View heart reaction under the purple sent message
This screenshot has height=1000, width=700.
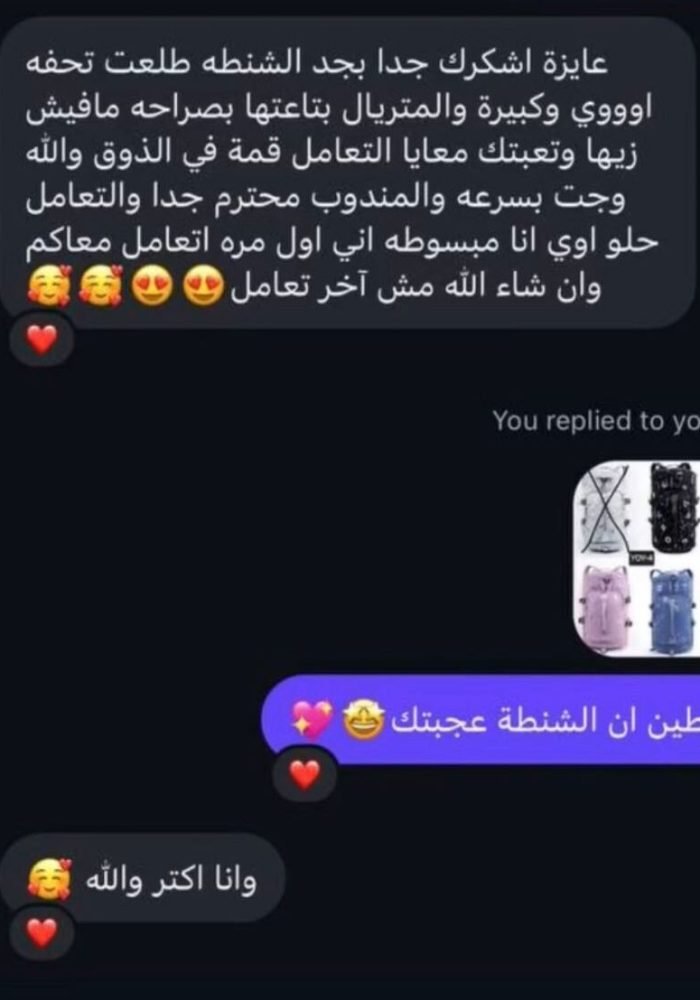304,773
